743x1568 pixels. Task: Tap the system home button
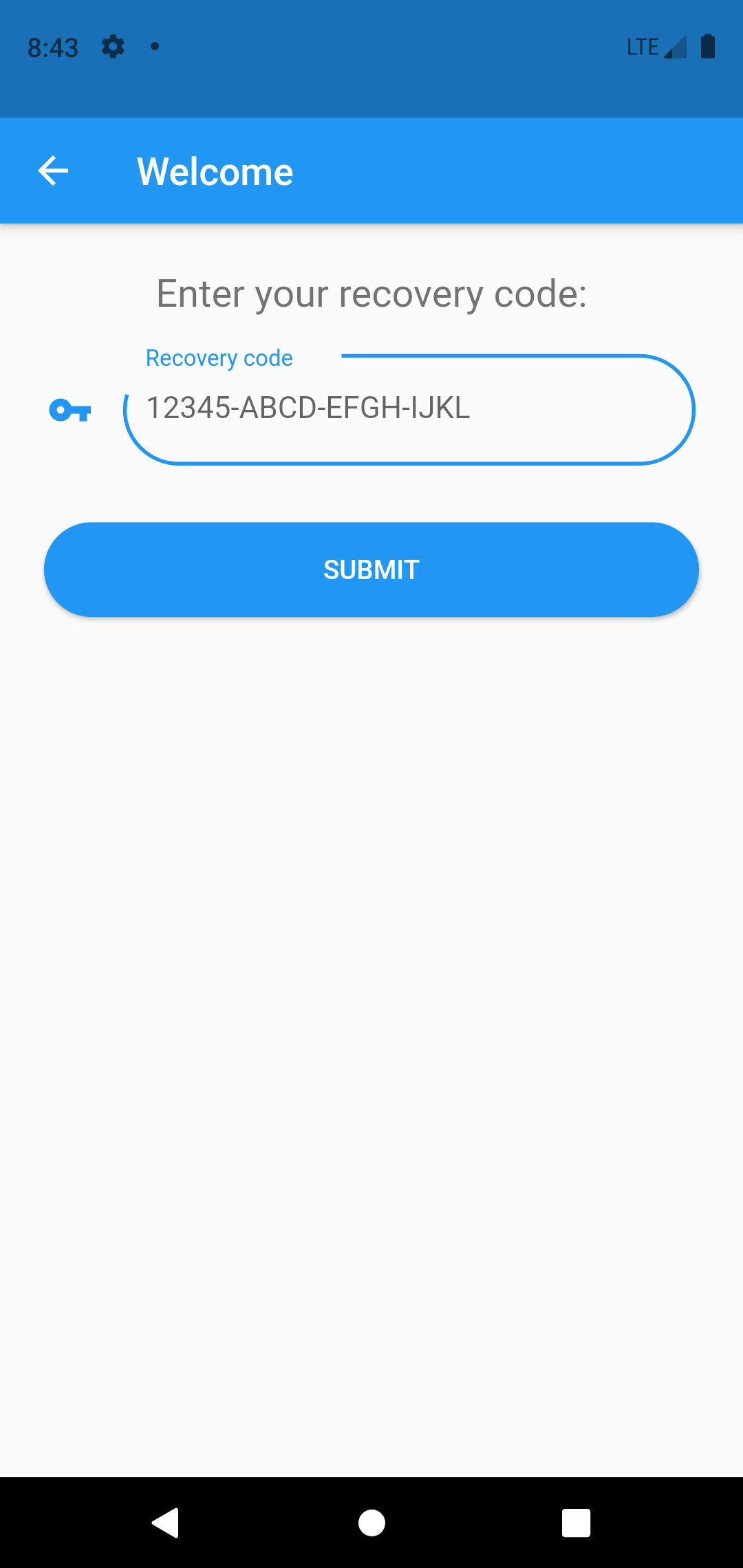371,1523
